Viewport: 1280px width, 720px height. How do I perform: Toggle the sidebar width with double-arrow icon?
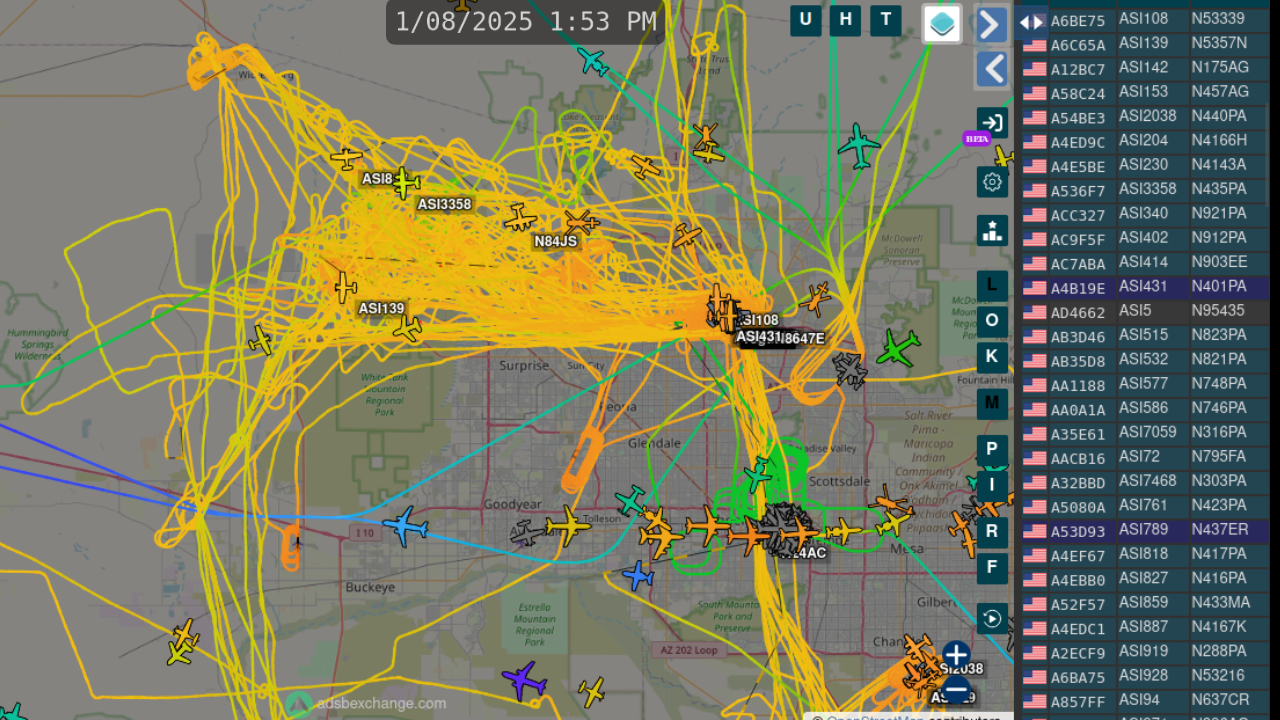coord(1031,22)
